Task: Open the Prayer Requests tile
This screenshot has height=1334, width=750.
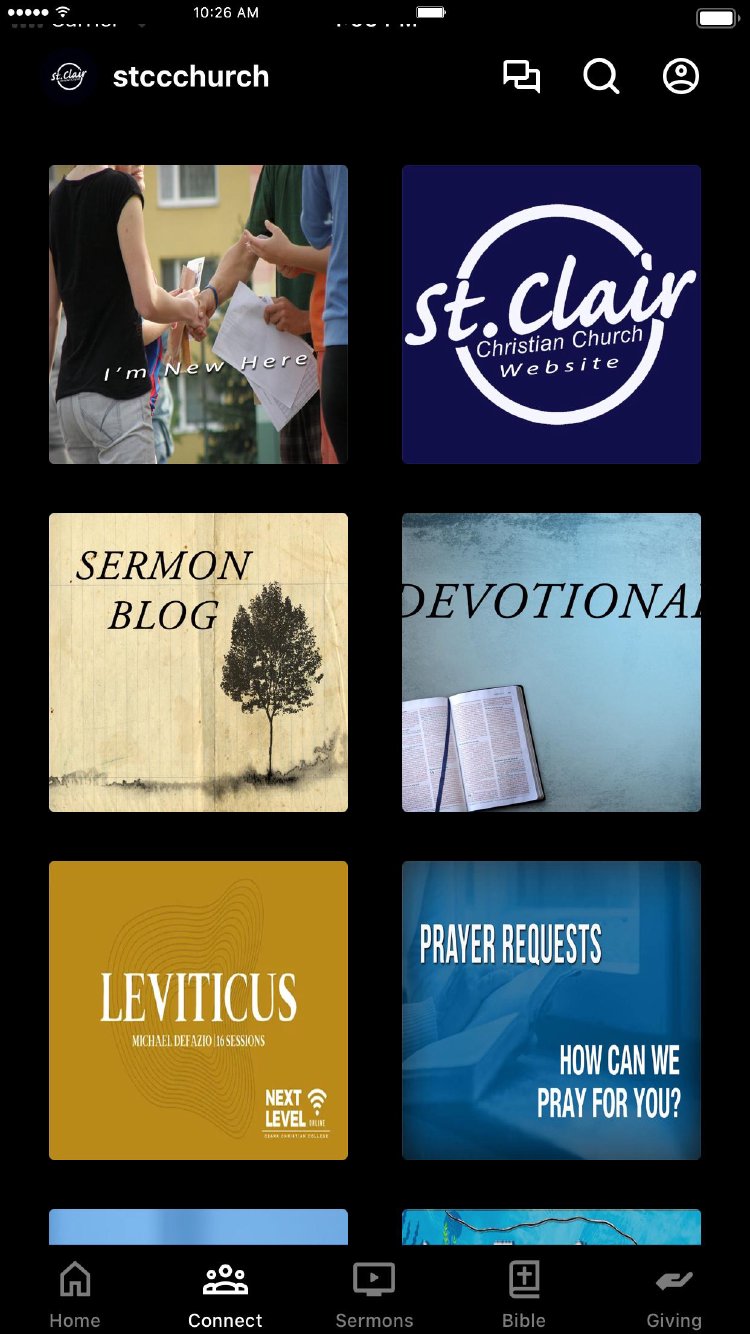Action: point(551,1010)
